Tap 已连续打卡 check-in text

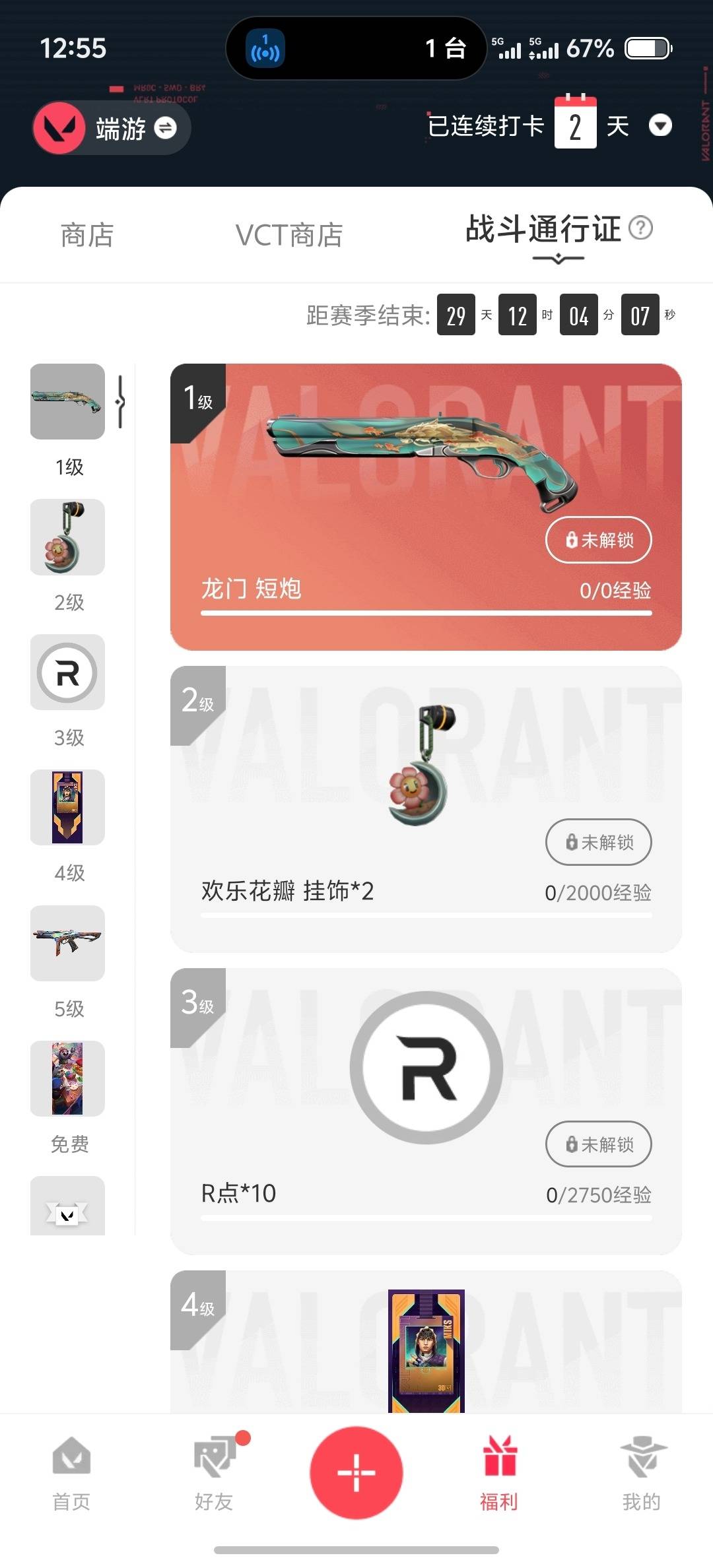click(x=486, y=125)
